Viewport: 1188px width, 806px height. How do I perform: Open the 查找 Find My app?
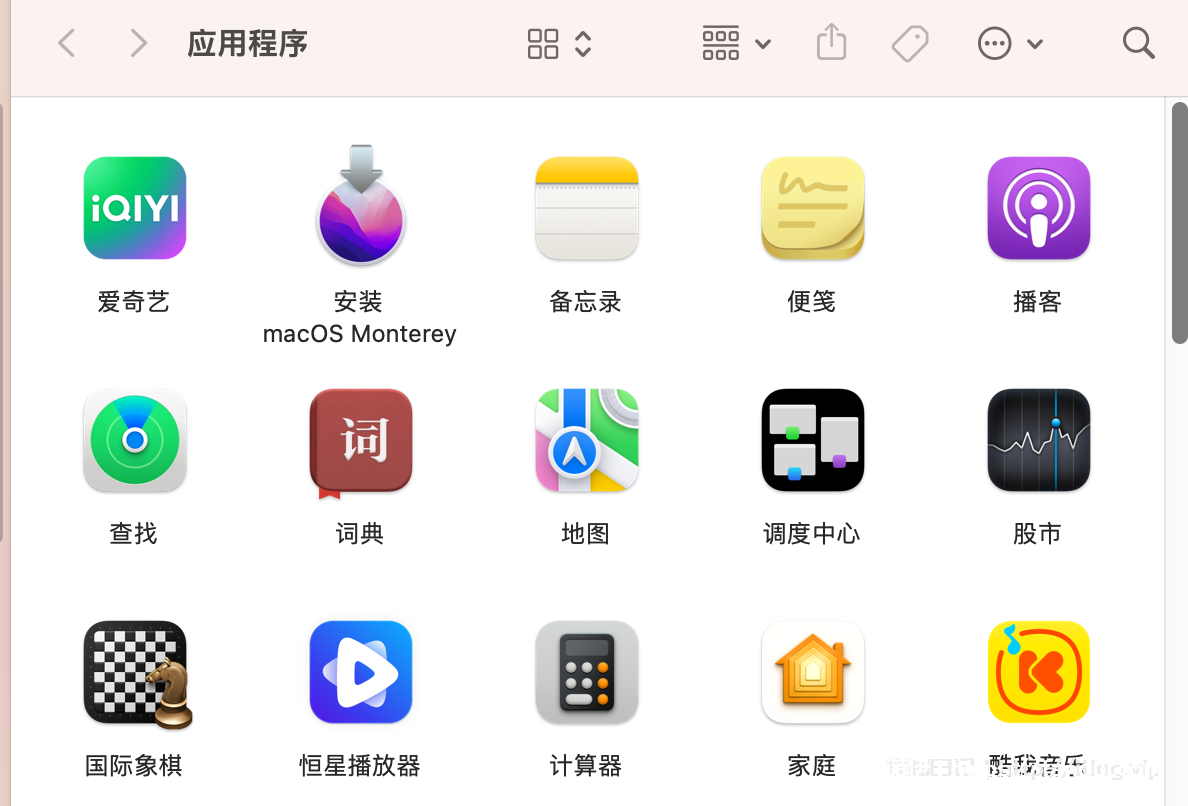pos(135,440)
